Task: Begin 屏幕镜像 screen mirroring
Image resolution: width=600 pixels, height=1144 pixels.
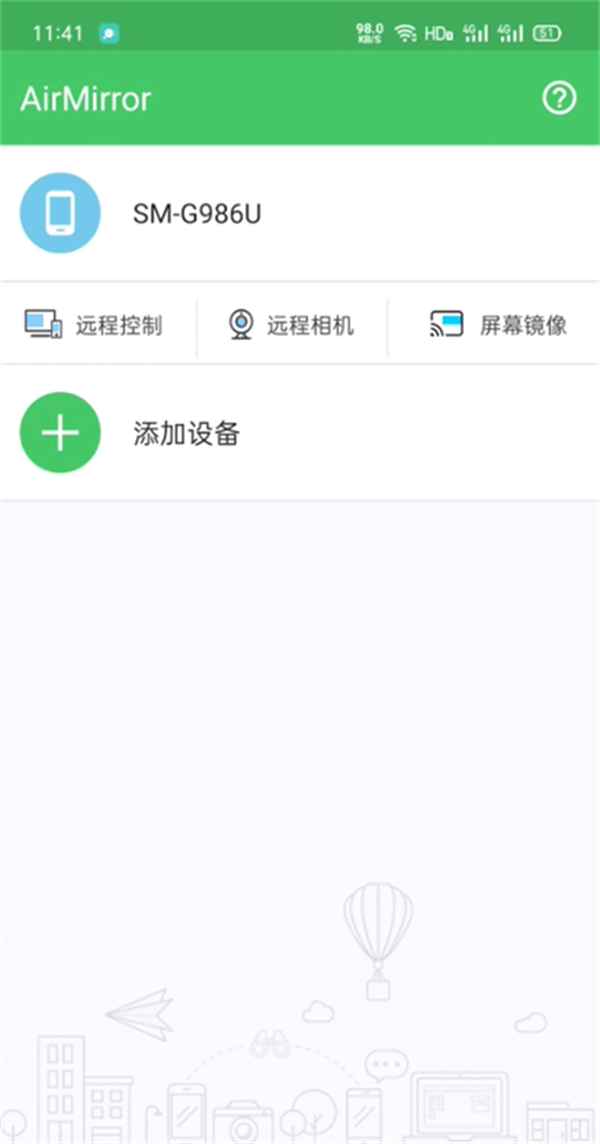Action: point(498,325)
